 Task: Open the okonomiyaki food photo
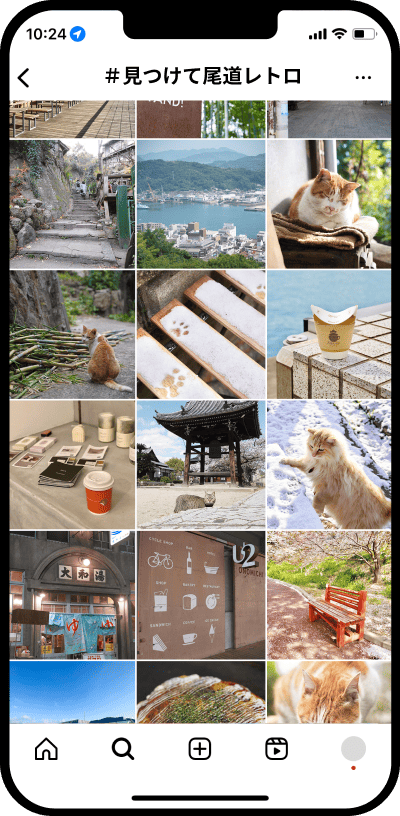pyautogui.click(x=201, y=692)
